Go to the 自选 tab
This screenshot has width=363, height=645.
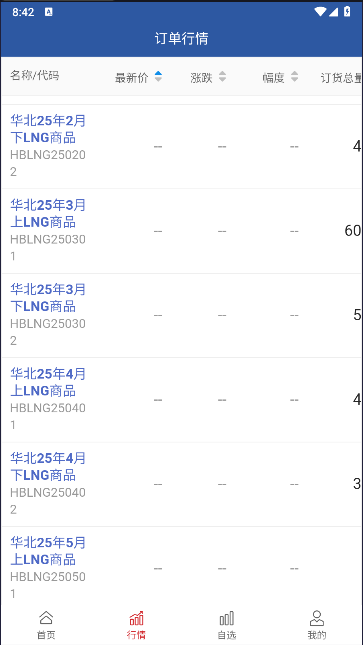(x=227, y=624)
